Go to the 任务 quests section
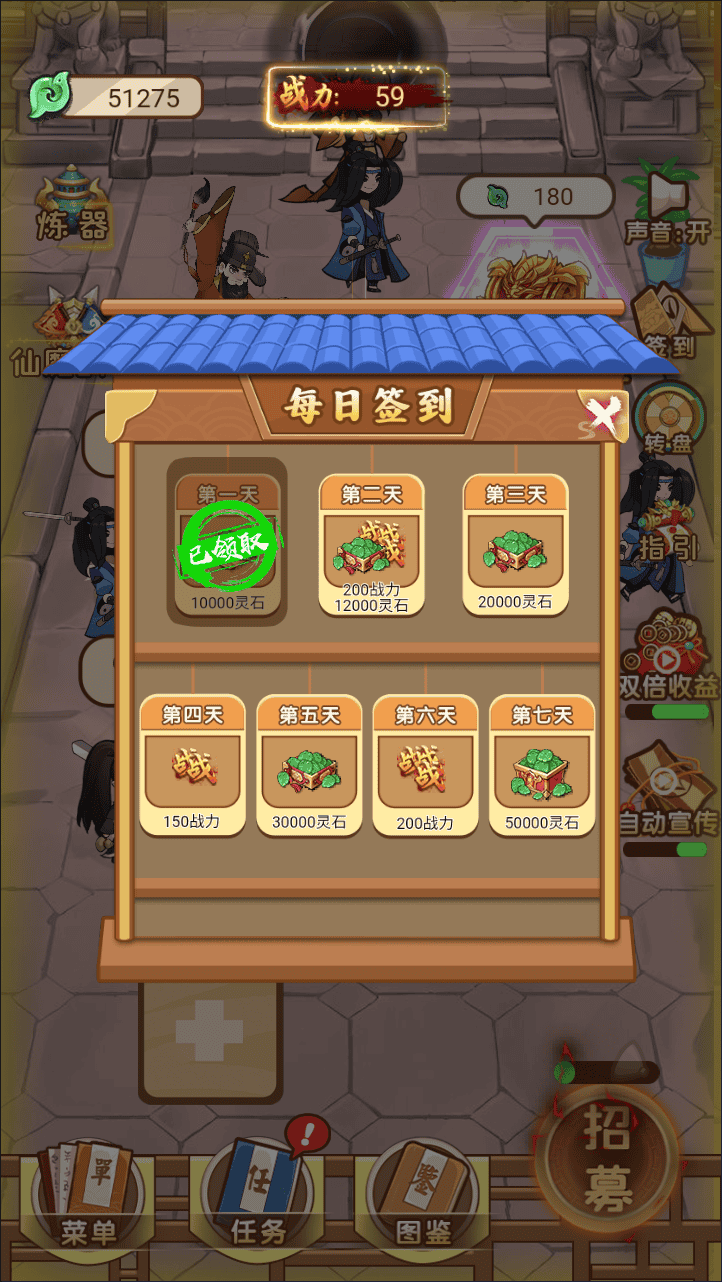Screen dimensions: 722x1282 pos(259,1195)
